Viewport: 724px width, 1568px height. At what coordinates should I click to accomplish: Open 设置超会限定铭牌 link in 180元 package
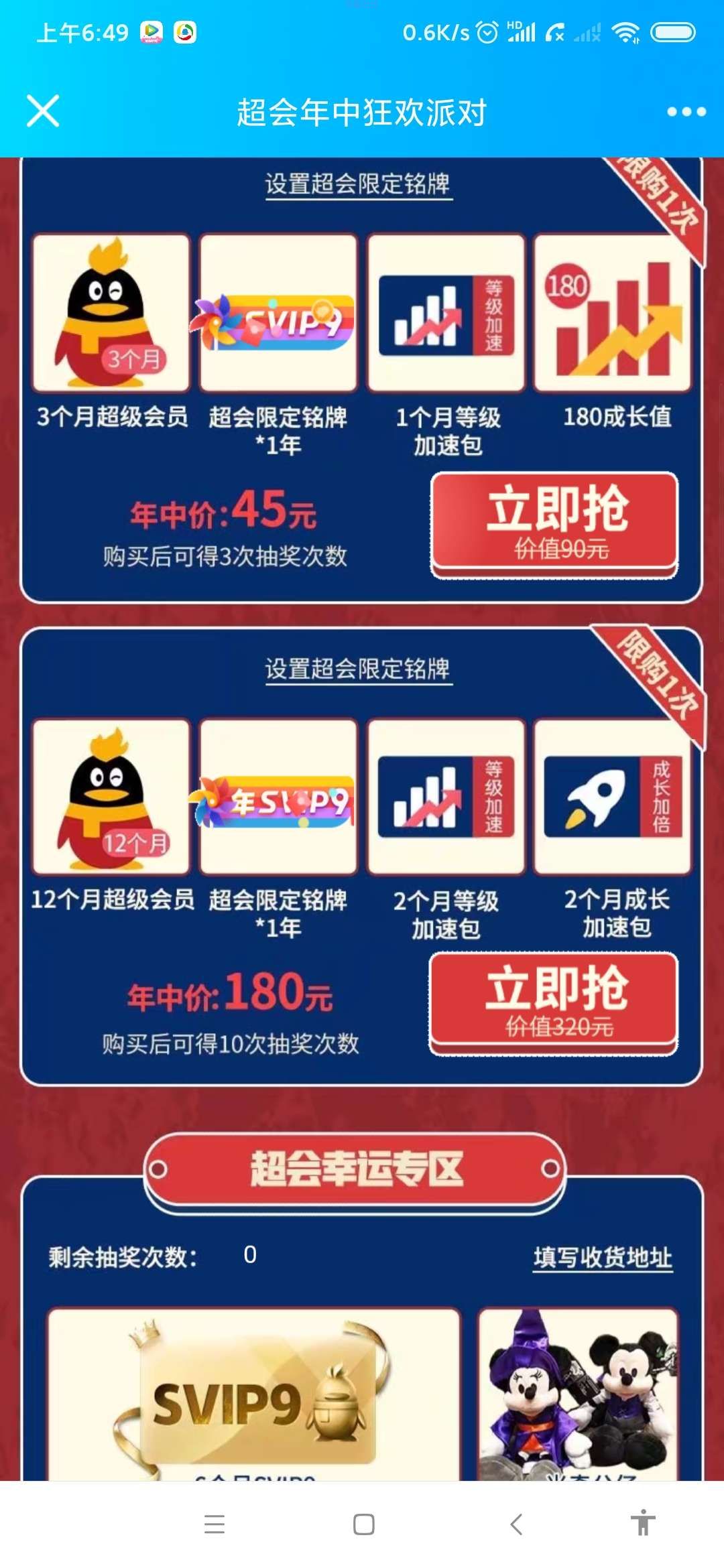358,669
